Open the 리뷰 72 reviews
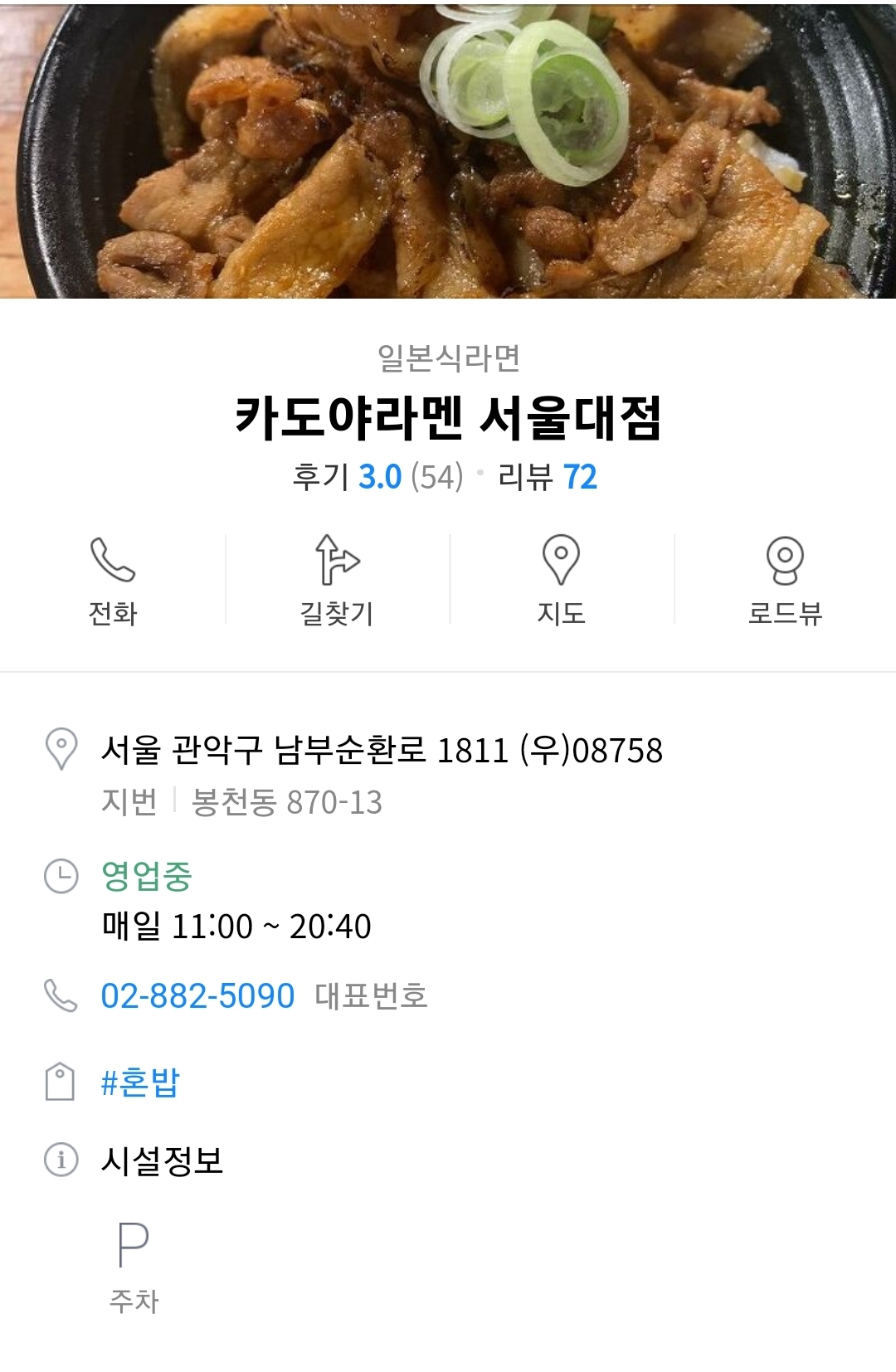The image size is (896, 1372). pyautogui.click(x=548, y=477)
